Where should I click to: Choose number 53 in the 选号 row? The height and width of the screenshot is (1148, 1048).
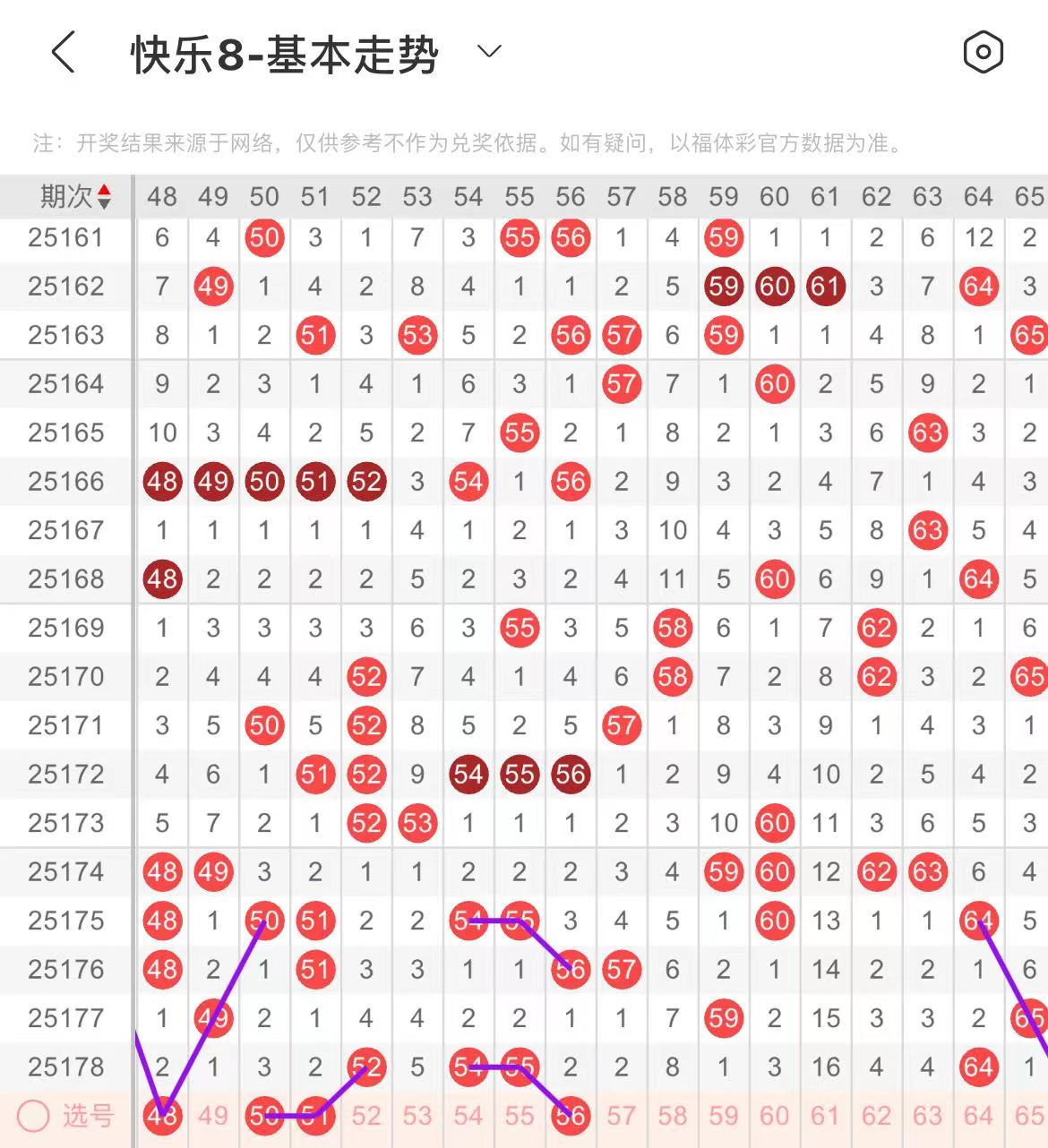tap(417, 1116)
